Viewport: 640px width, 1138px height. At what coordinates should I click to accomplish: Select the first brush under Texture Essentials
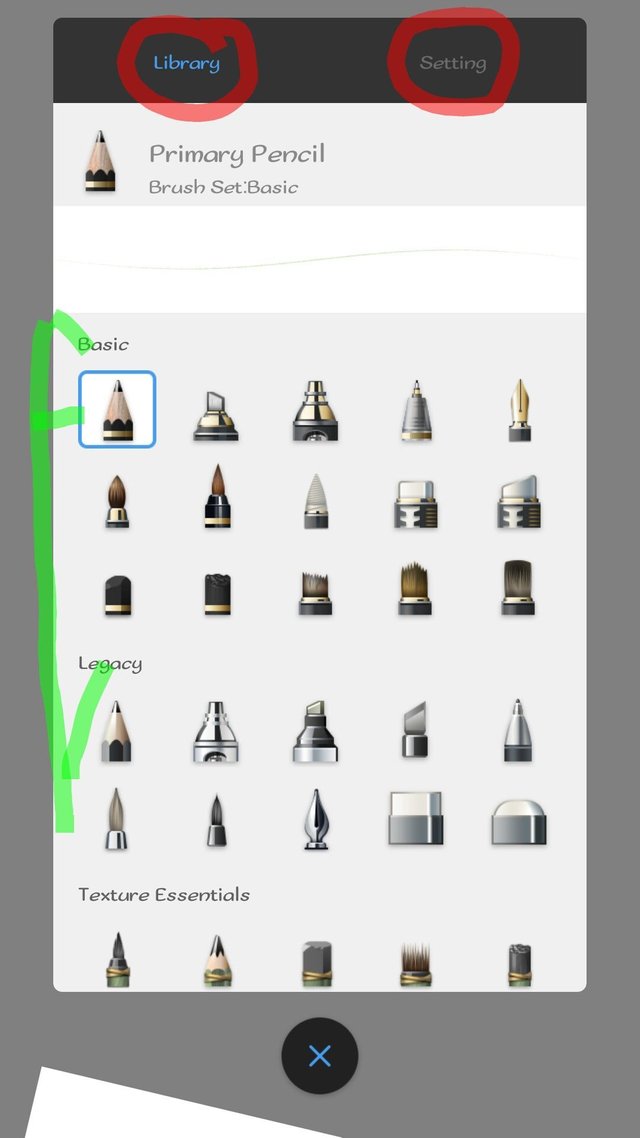(117, 960)
